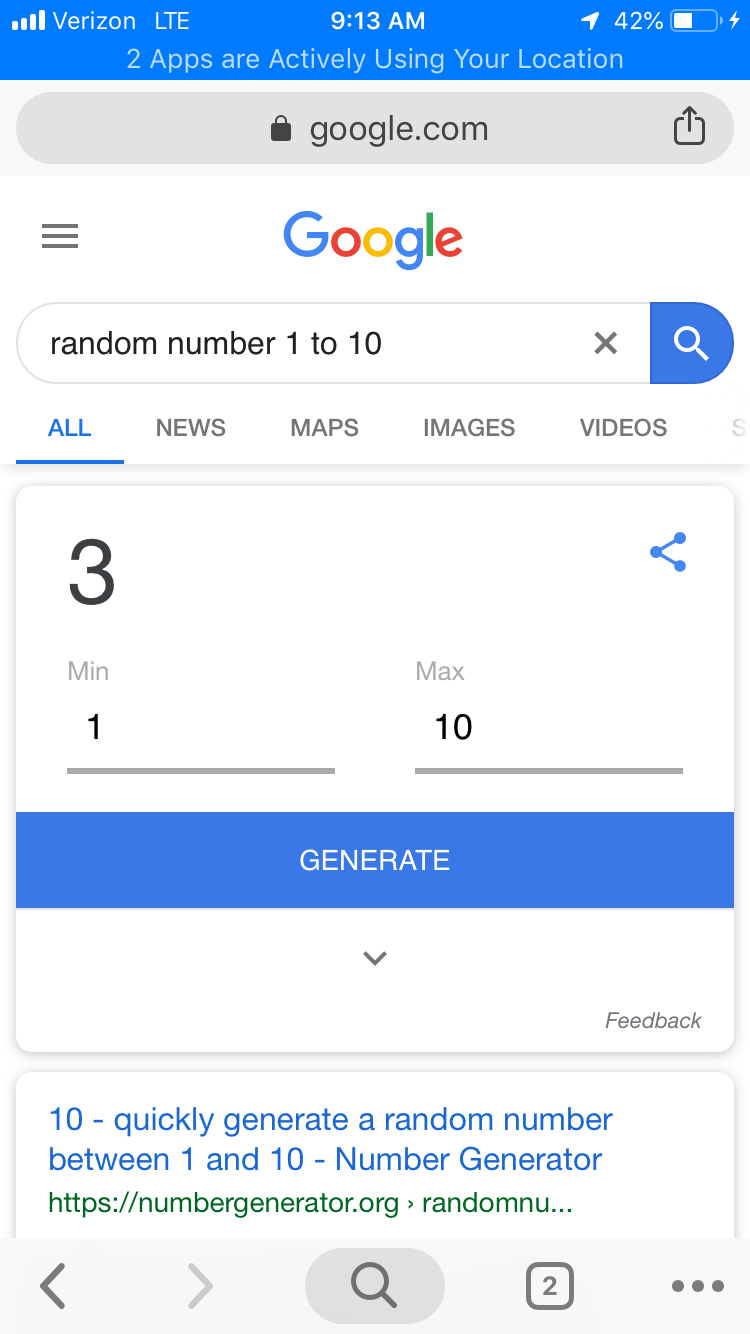Switch to the News tab
This screenshot has height=1334, width=750.
coord(190,428)
